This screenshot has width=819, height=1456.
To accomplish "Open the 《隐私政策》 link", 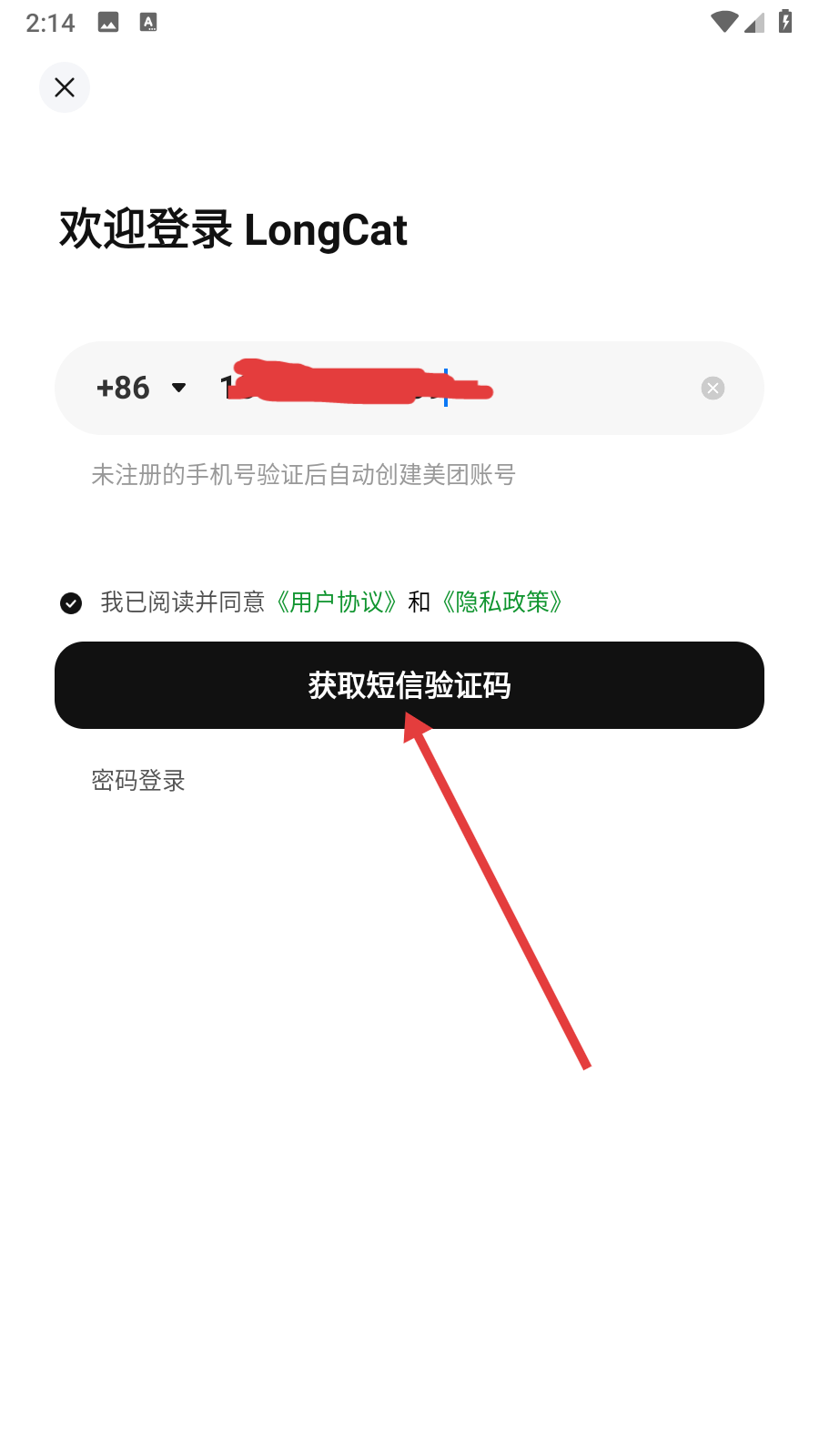I will click(x=502, y=602).
